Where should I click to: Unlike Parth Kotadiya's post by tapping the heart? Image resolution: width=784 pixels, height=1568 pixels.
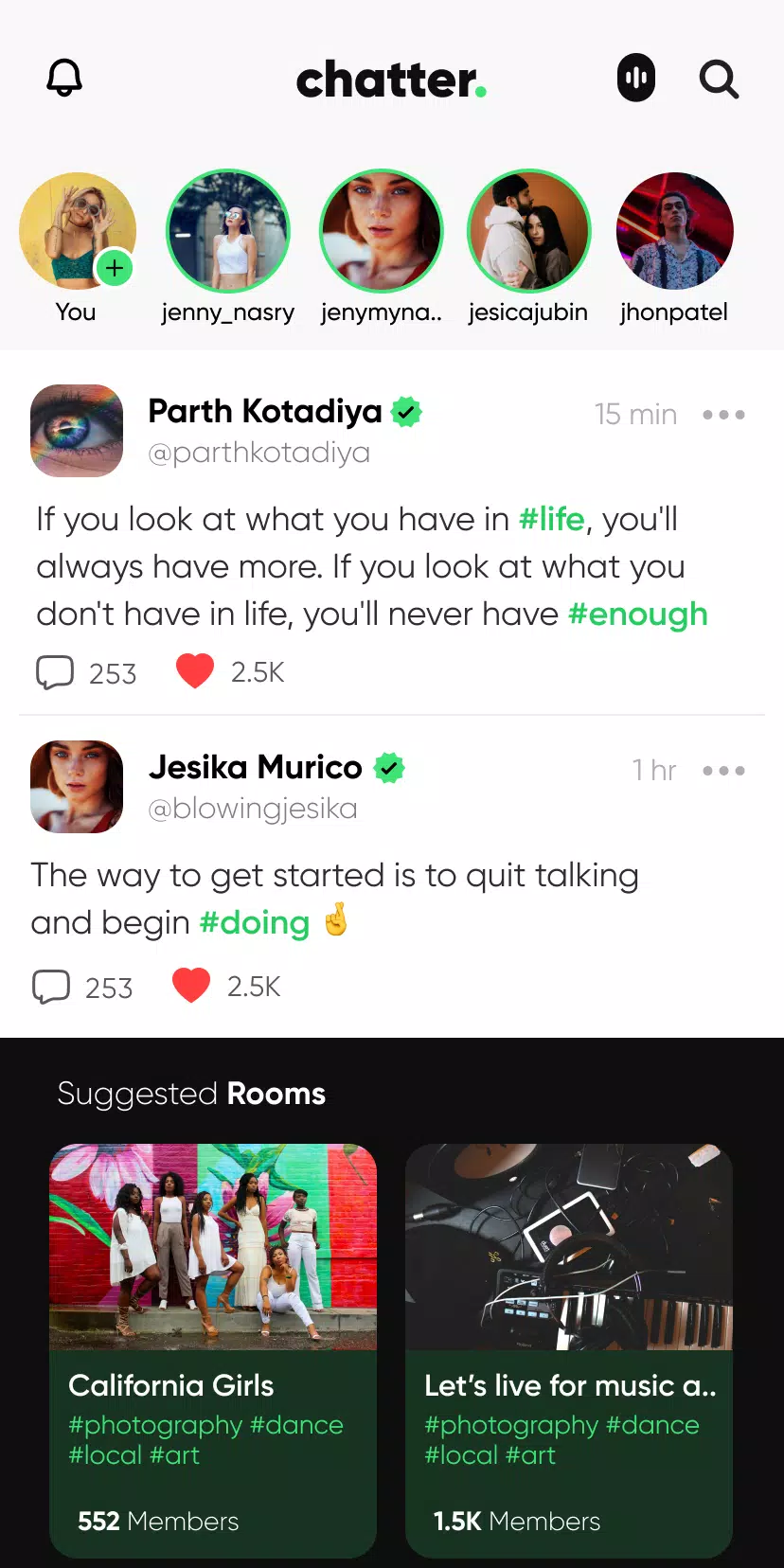click(x=193, y=671)
